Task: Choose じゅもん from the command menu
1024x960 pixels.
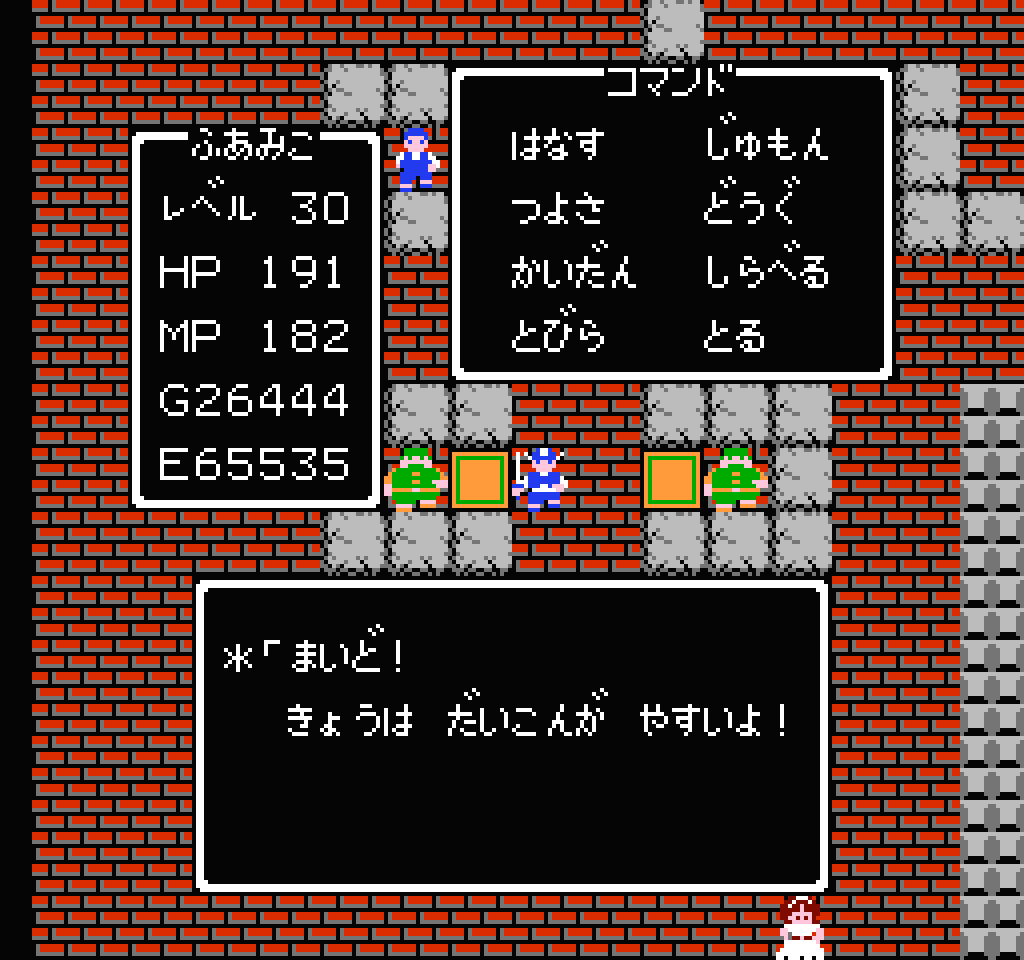Action: click(x=766, y=146)
